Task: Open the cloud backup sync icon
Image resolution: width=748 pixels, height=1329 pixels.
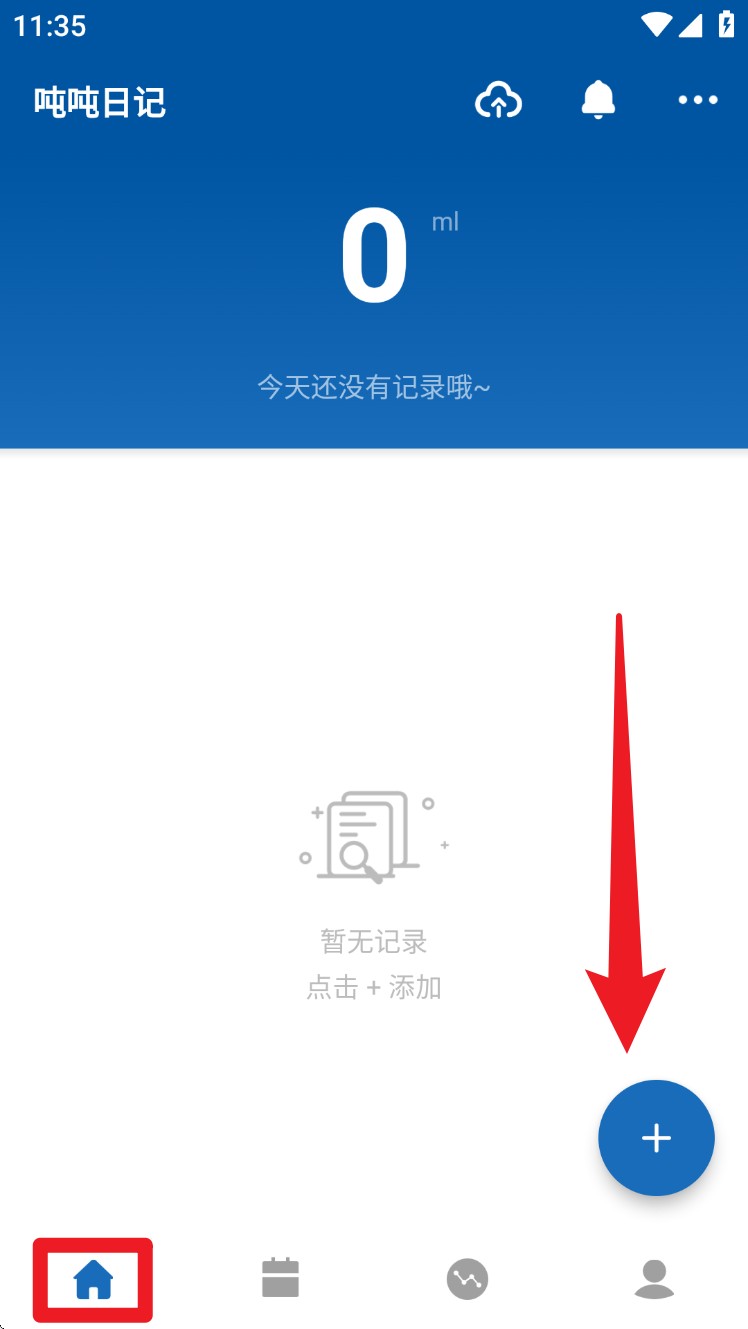Action: [x=498, y=100]
